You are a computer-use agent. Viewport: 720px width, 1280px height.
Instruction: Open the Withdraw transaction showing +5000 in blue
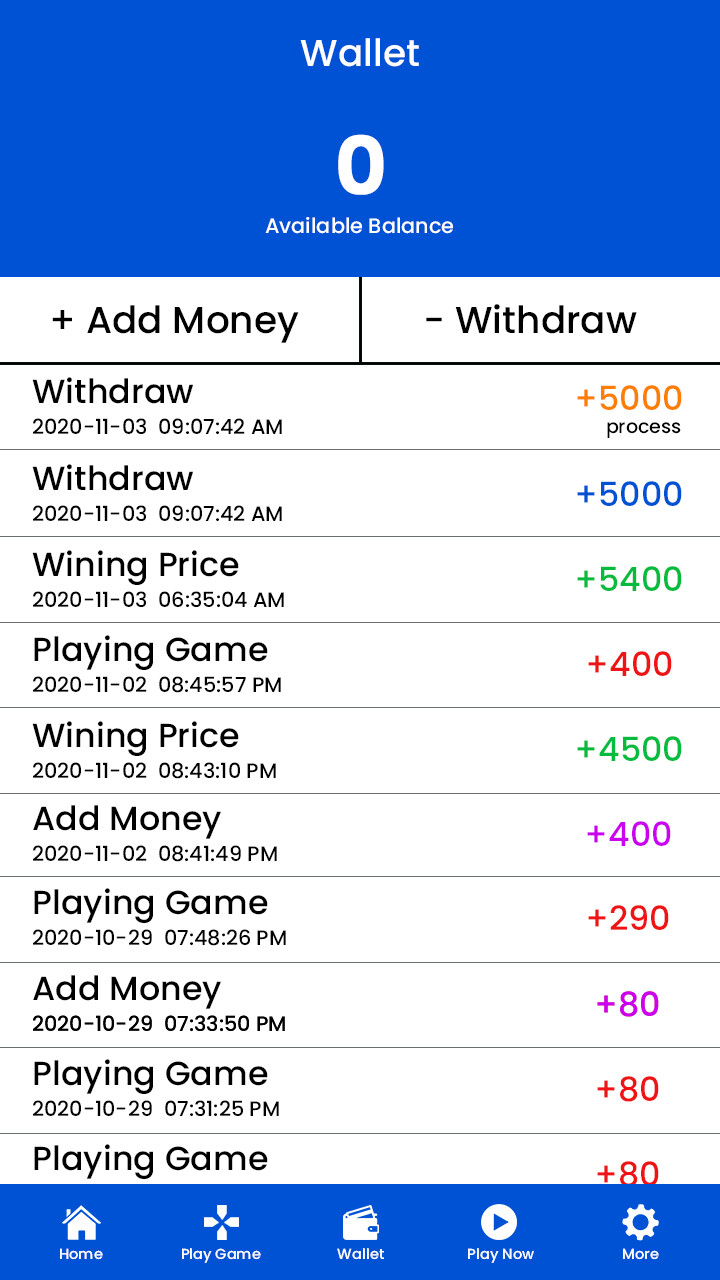360,492
